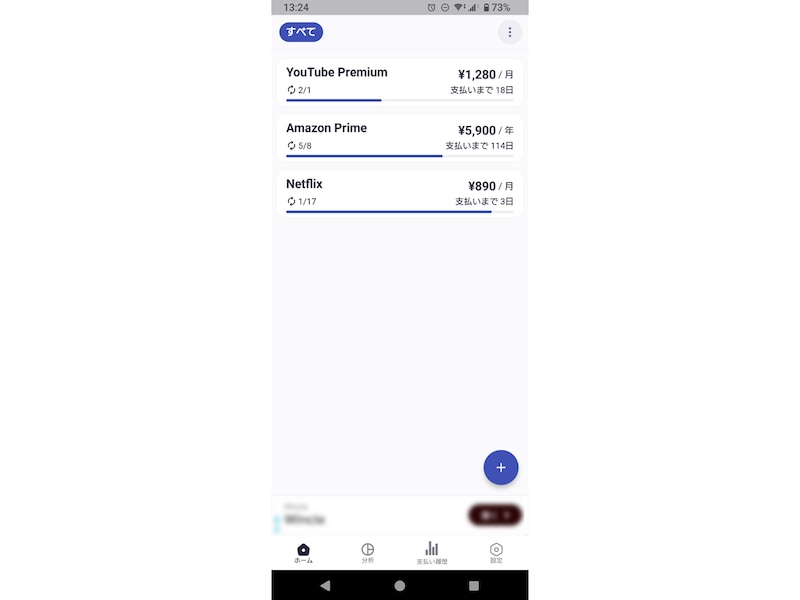Image resolution: width=800 pixels, height=600 pixels.
Task: Open the YouTube Premium subscription card
Action: (x=400, y=81)
